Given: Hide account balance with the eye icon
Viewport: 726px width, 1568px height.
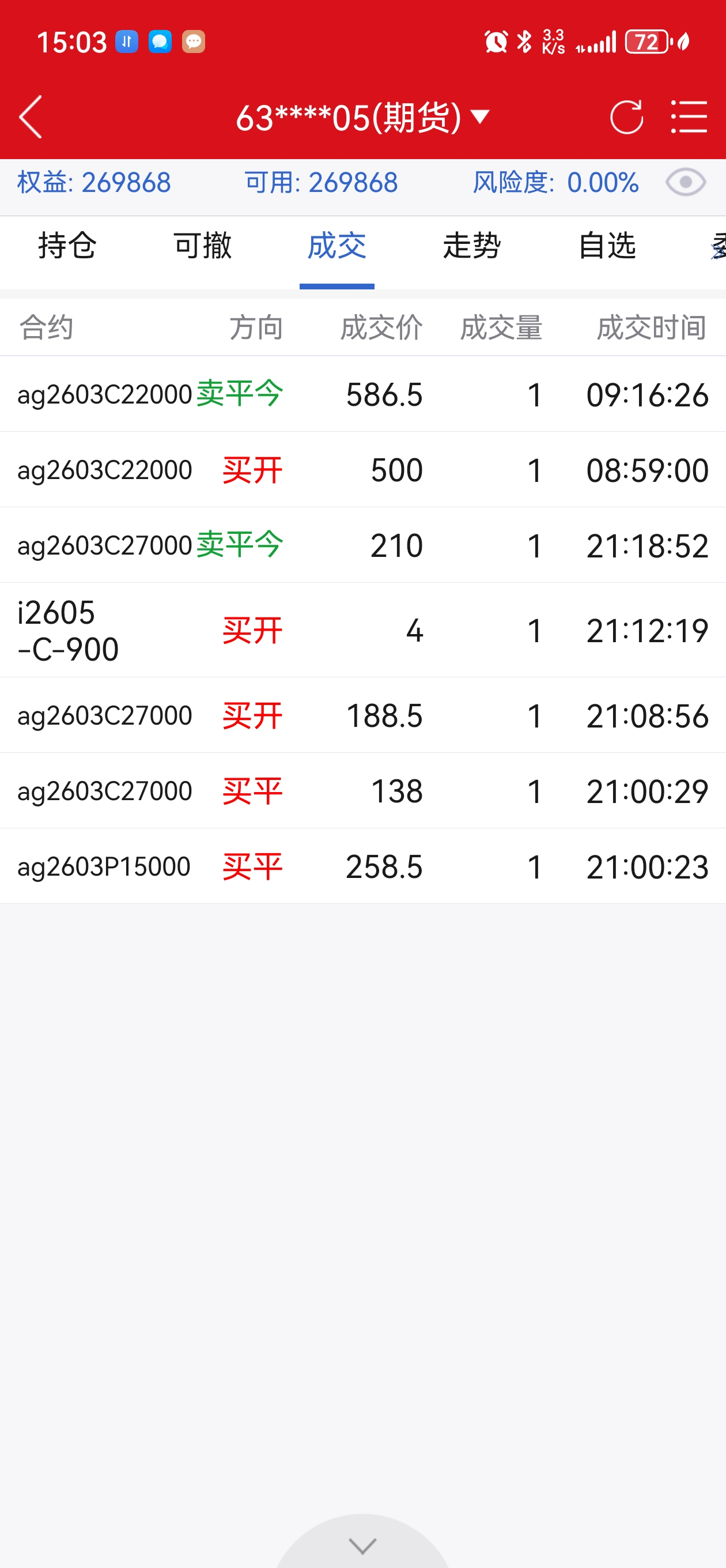Looking at the screenshot, I should (x=685, y=183).
